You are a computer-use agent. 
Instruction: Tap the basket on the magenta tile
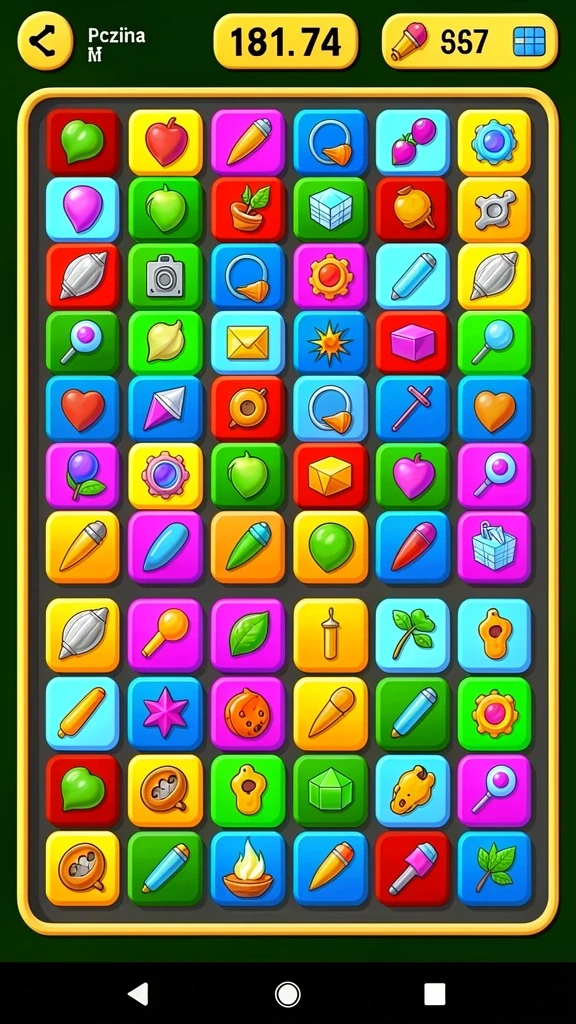click(494, 547)
